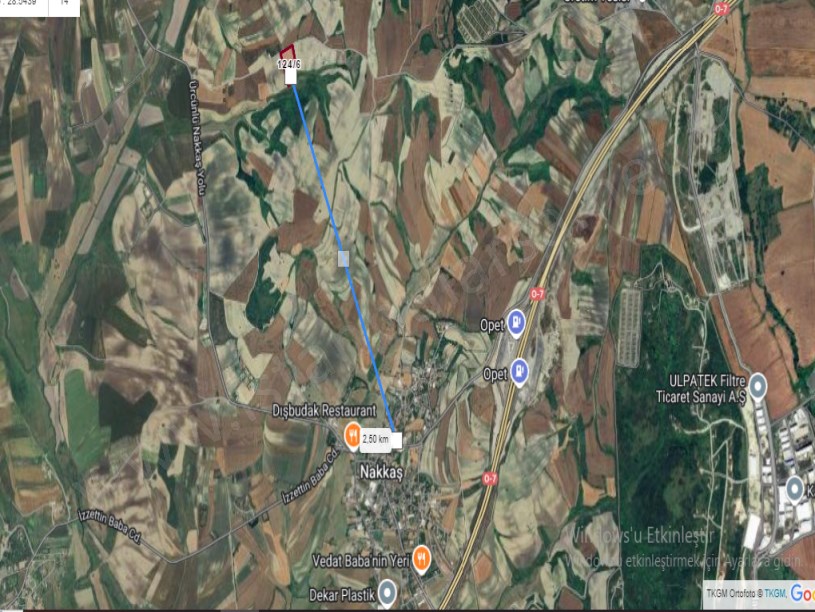The height and width of the screenshot is (612, 815).
Task: Select the red-outlined parcel 124/6
Action: (x=287, y=53)
